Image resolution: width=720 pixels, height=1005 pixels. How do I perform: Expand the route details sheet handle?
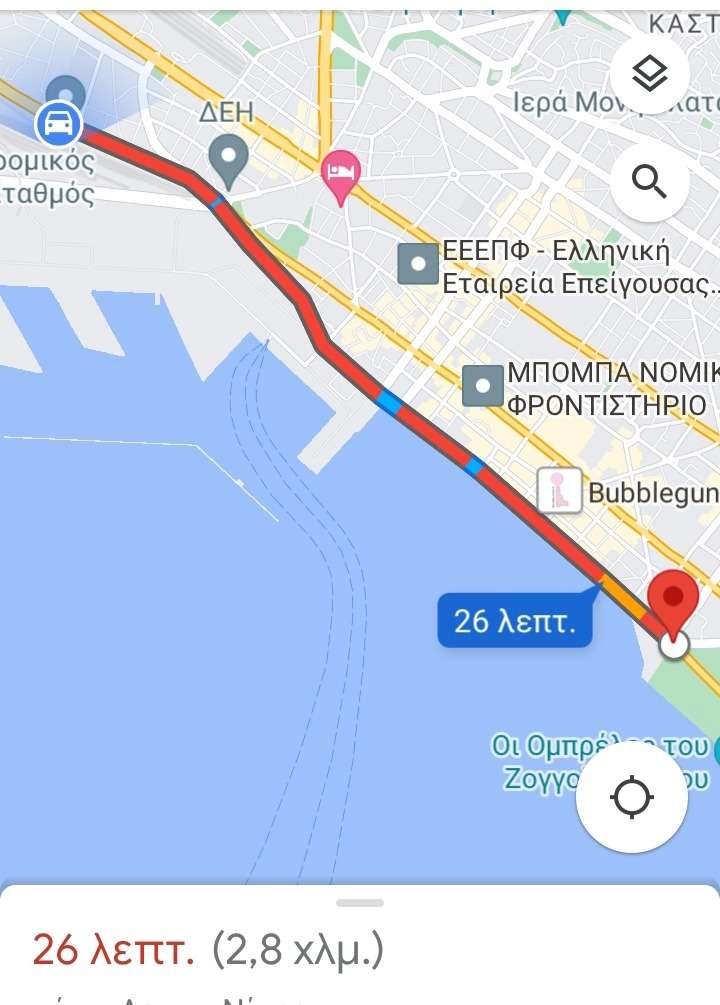pos(360,903)
